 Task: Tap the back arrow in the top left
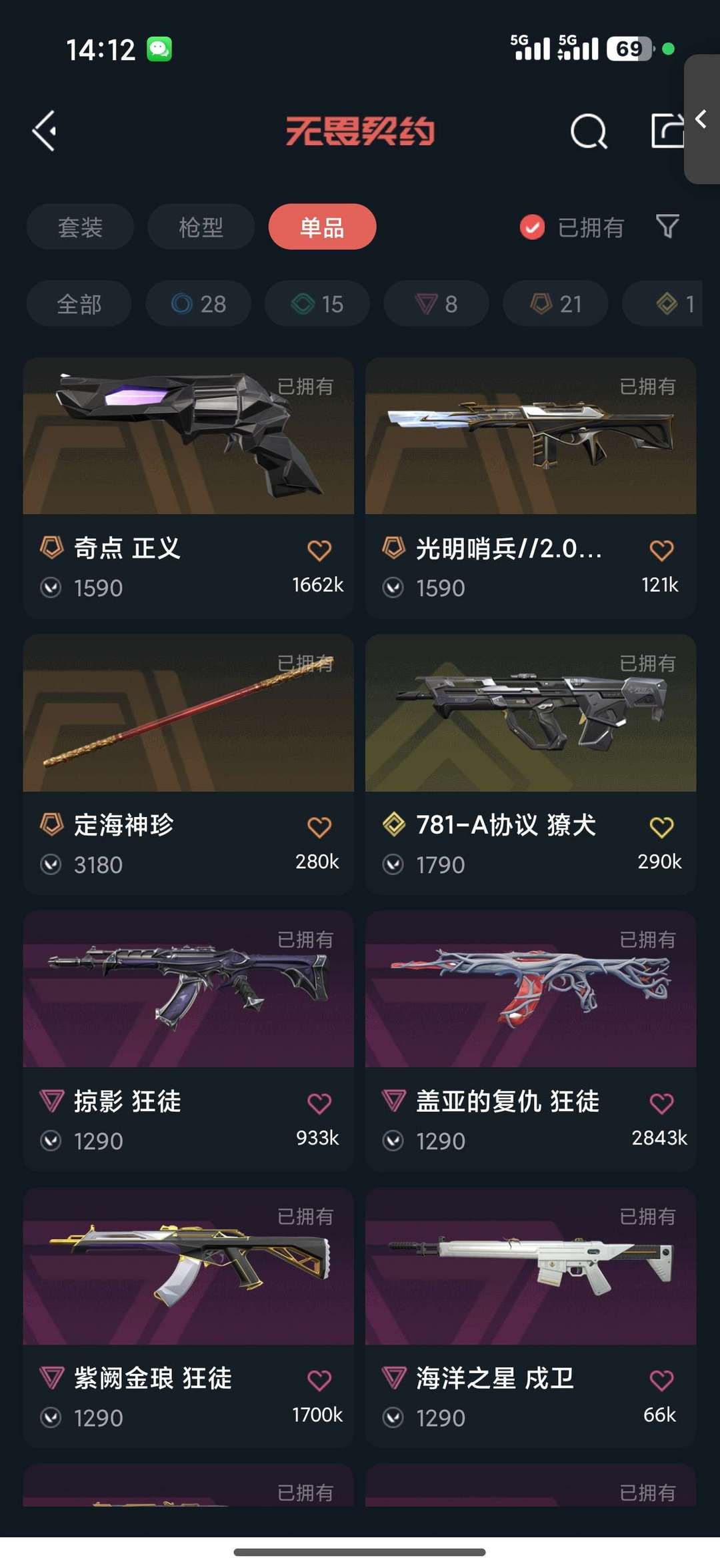[45, 131]
